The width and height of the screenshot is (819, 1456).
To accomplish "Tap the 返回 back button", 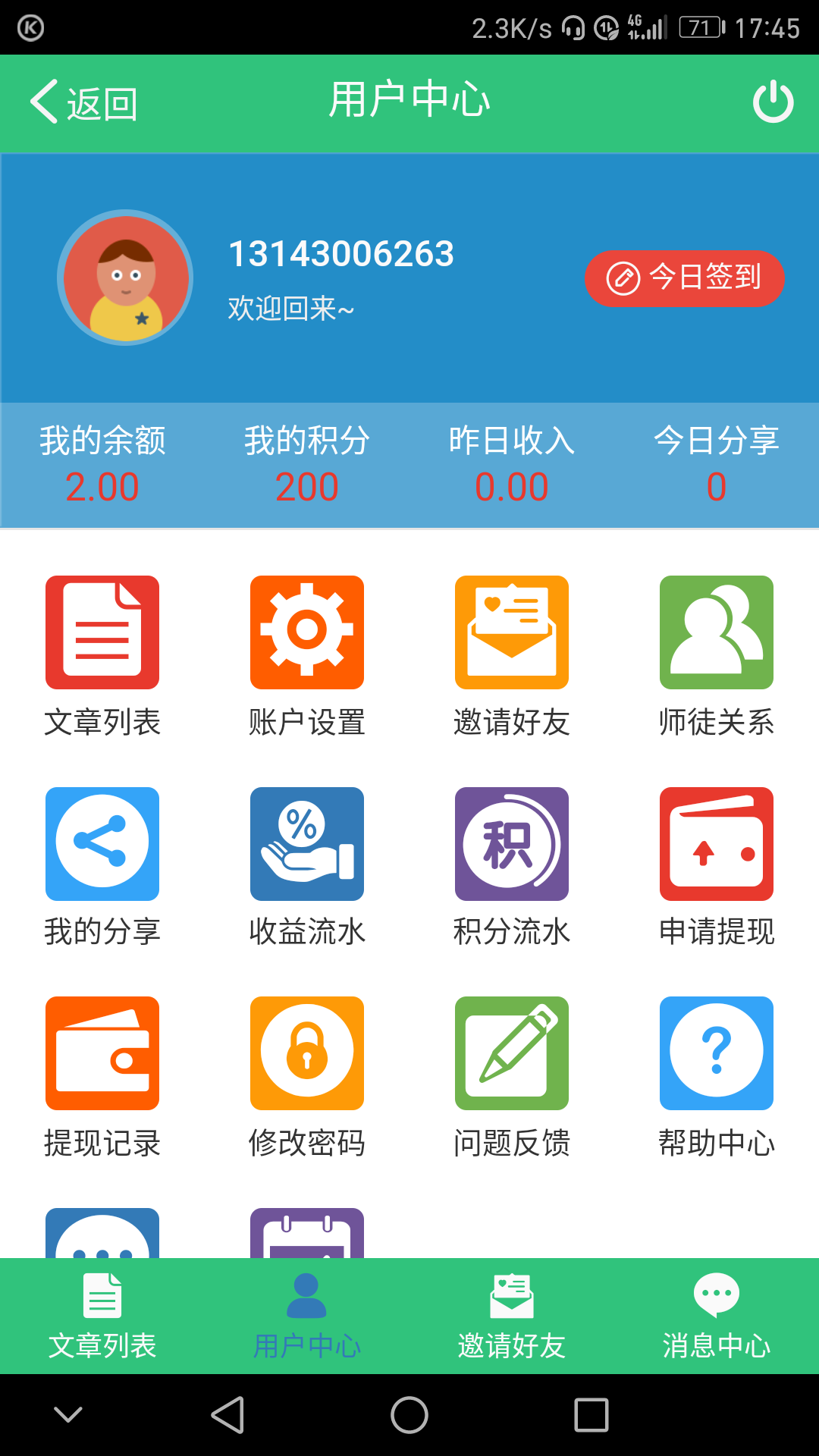I will point(83,102).
